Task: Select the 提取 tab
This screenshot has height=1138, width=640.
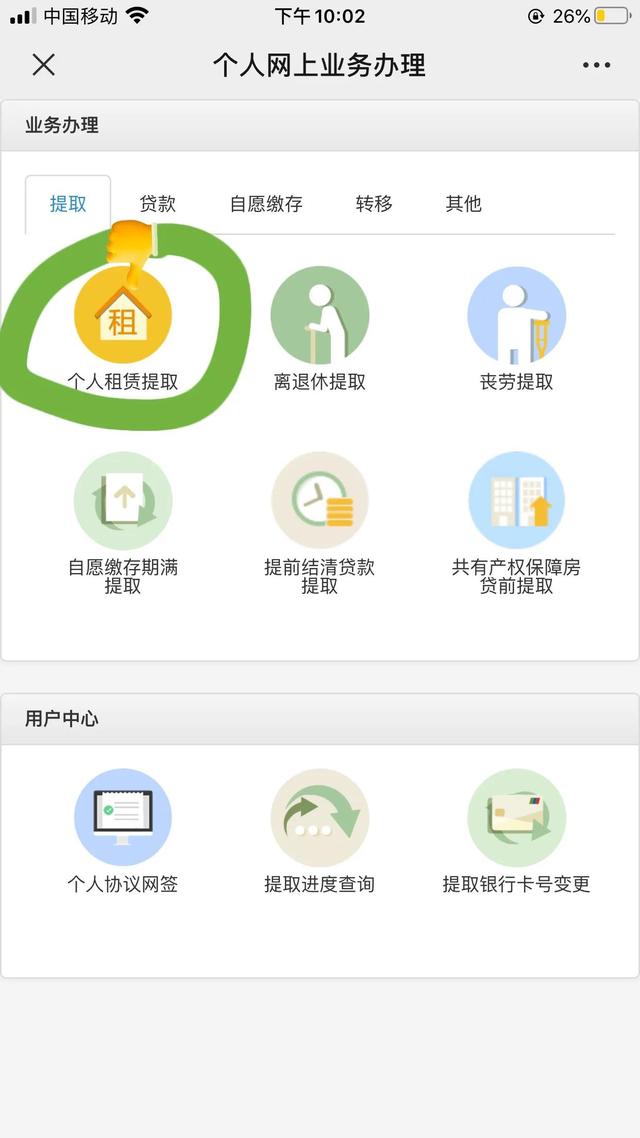Action: pyautogui.click(x=68, y=204)
